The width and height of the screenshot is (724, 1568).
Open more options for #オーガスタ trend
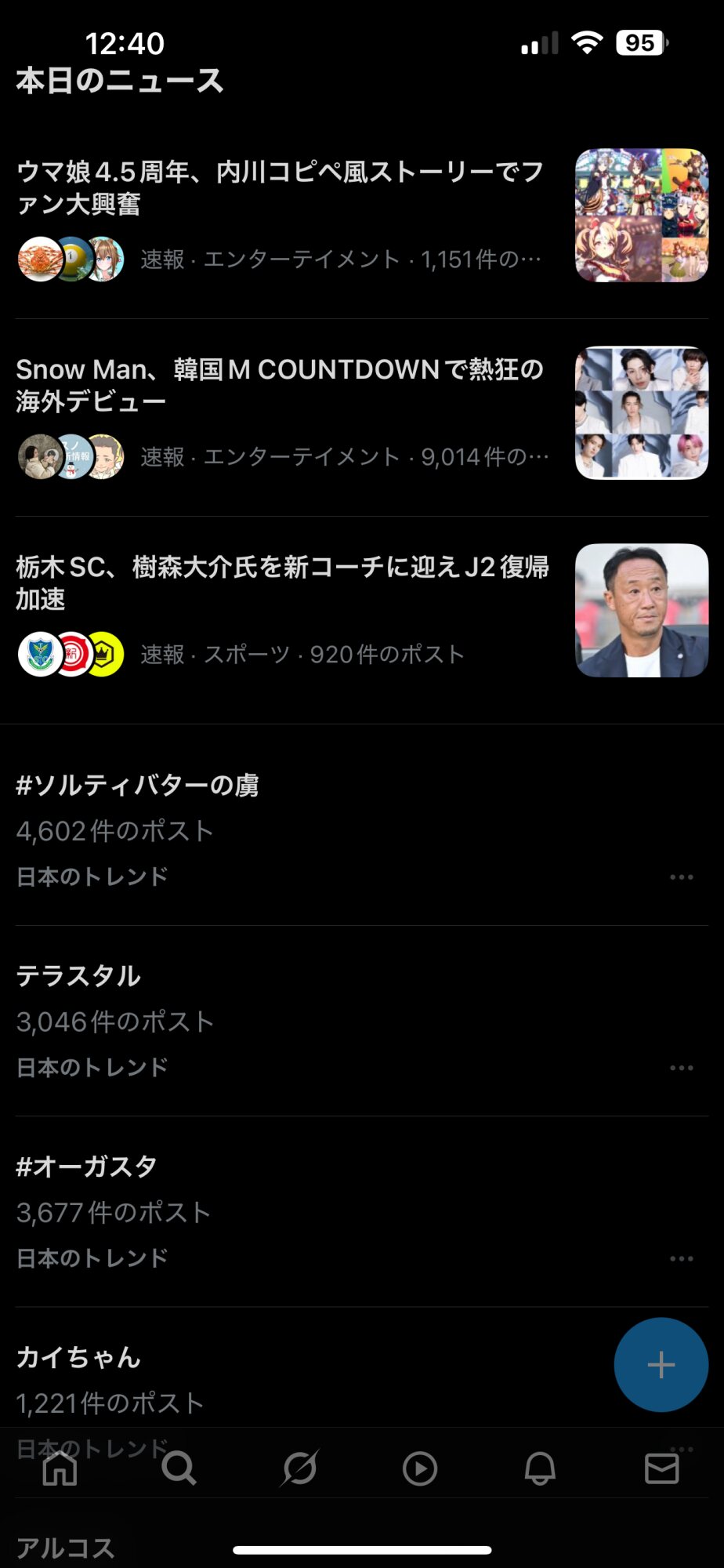pyautogui.click(x=681, y=1258)
